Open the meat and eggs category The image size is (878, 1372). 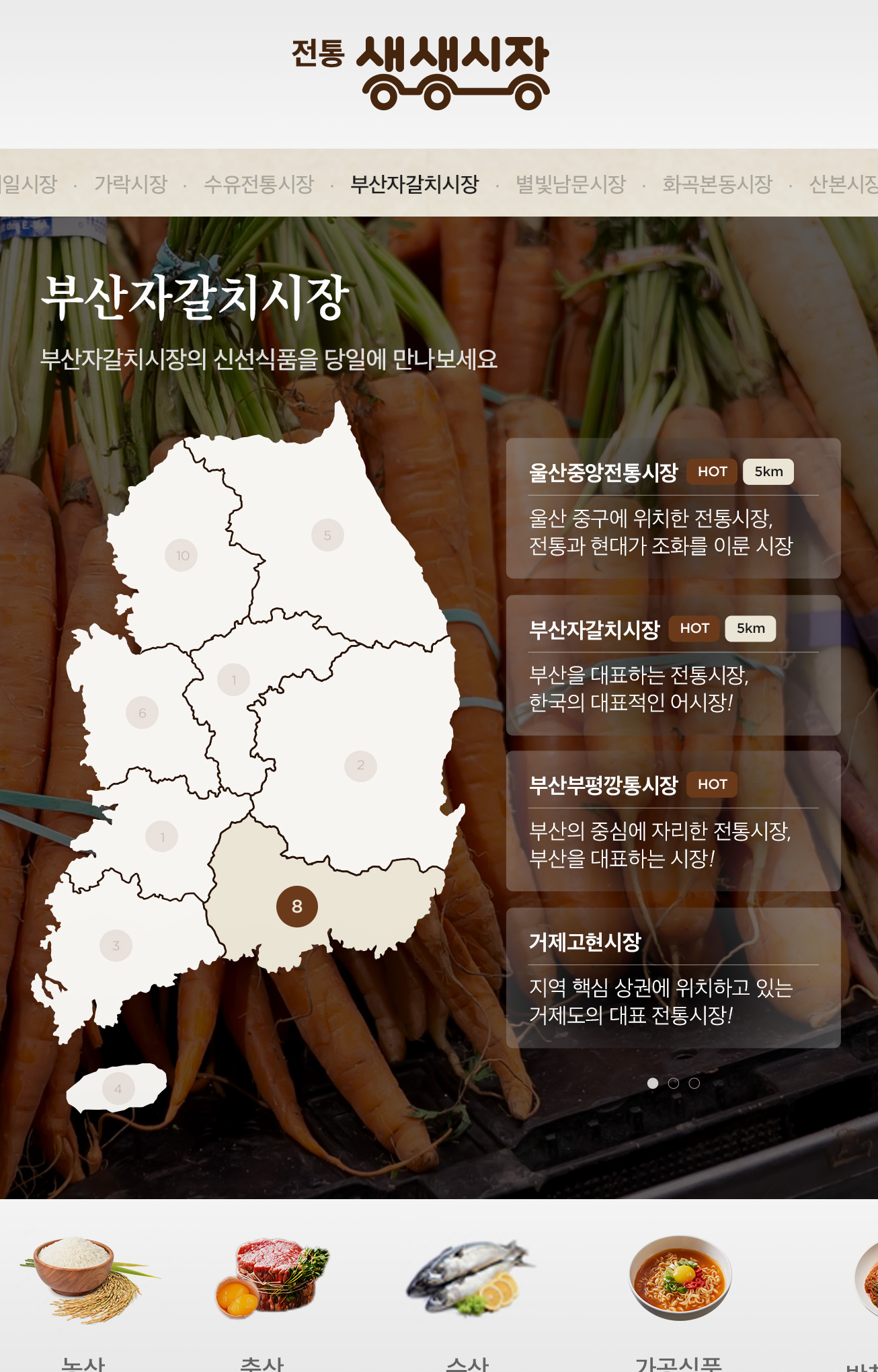click(269, 1278)
